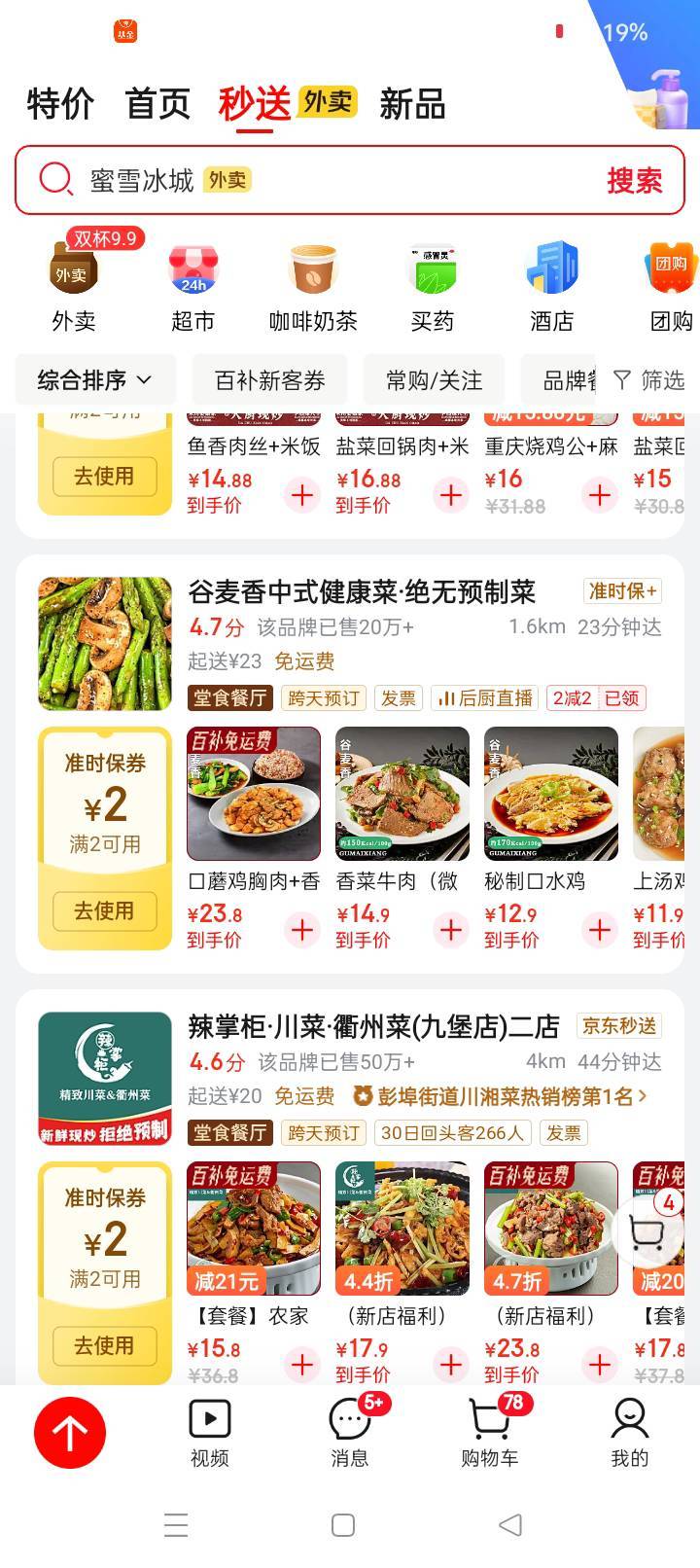Open the 辣掌柜·川菜·衢州菜 restaurant
Viewport: 700px width, 1568px height.
tap(373, 1026)
